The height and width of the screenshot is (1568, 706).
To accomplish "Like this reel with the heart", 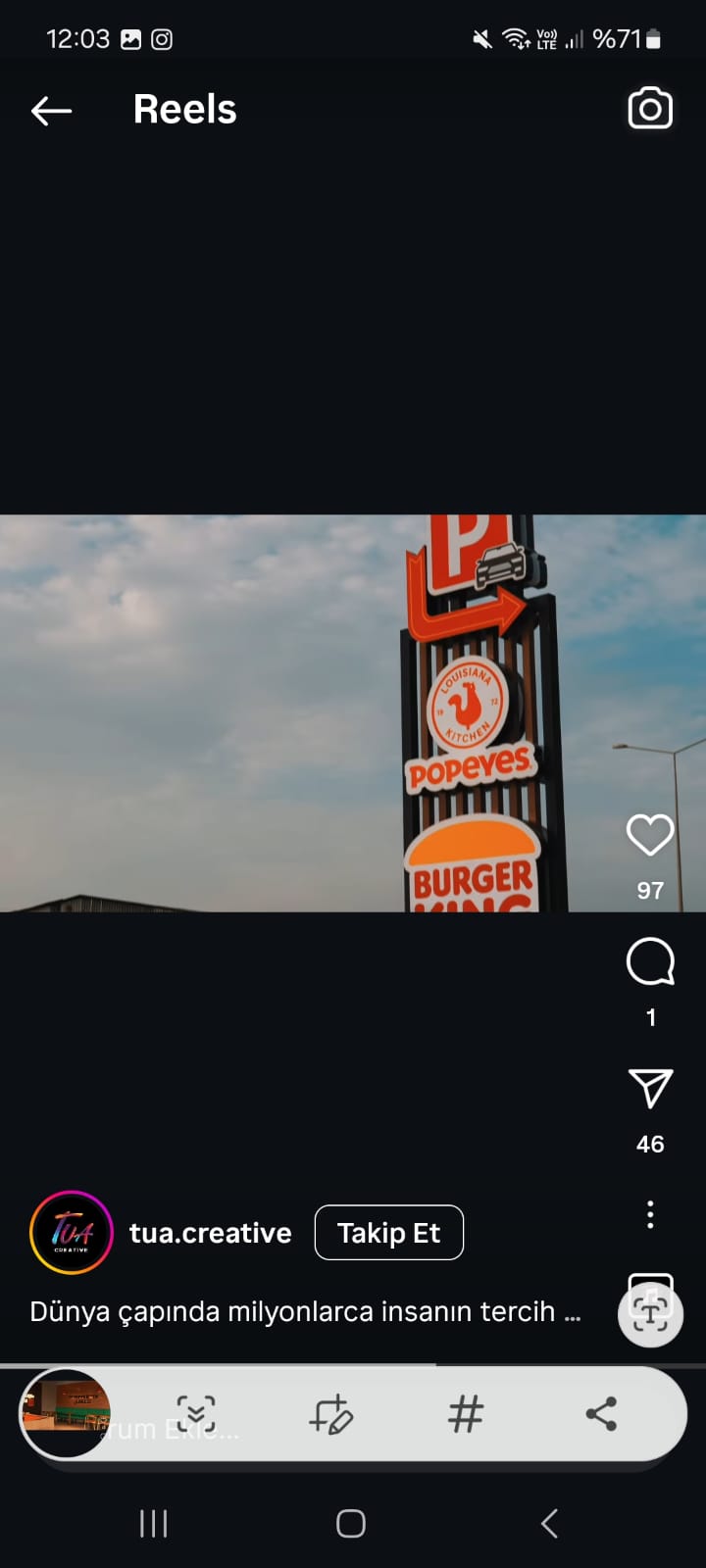I will coord(650,835).
